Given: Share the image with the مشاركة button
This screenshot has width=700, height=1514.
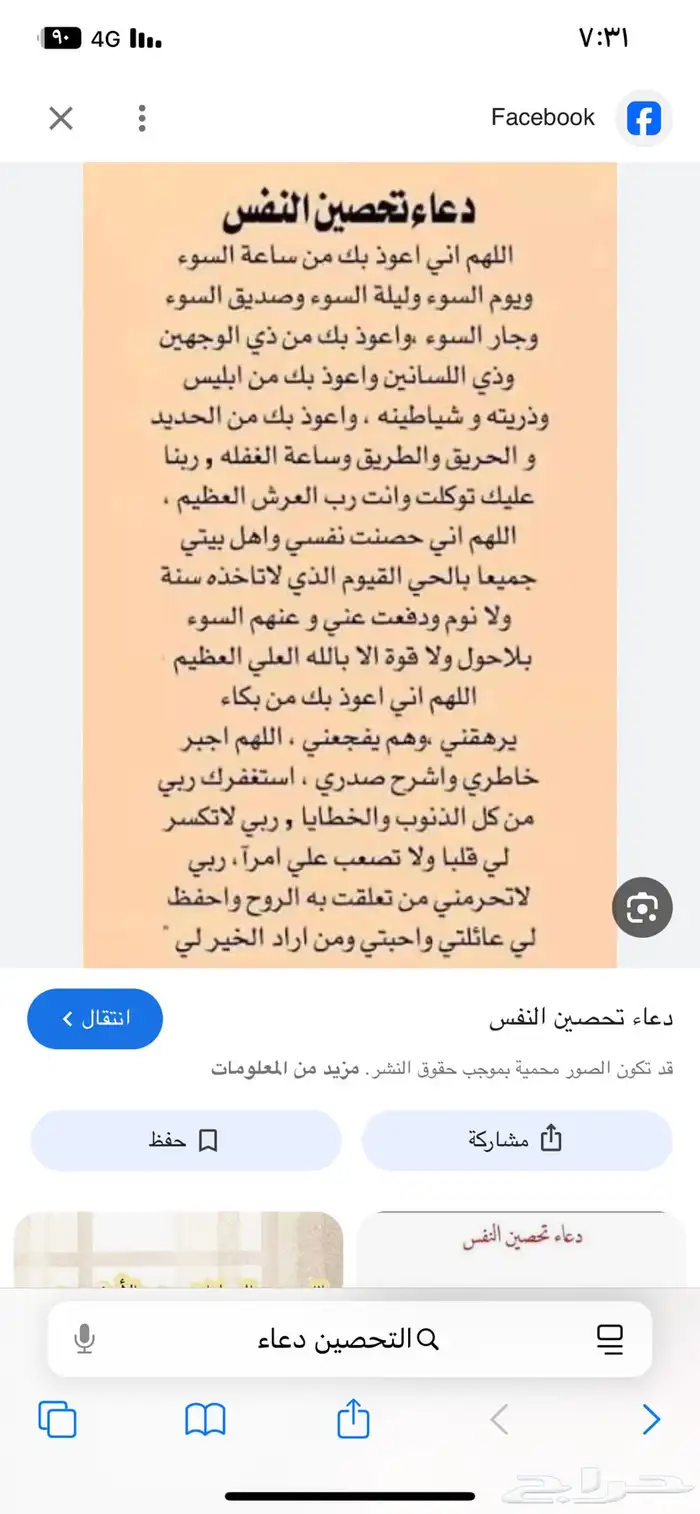Looking at the screenshot, I should 516,1140.
